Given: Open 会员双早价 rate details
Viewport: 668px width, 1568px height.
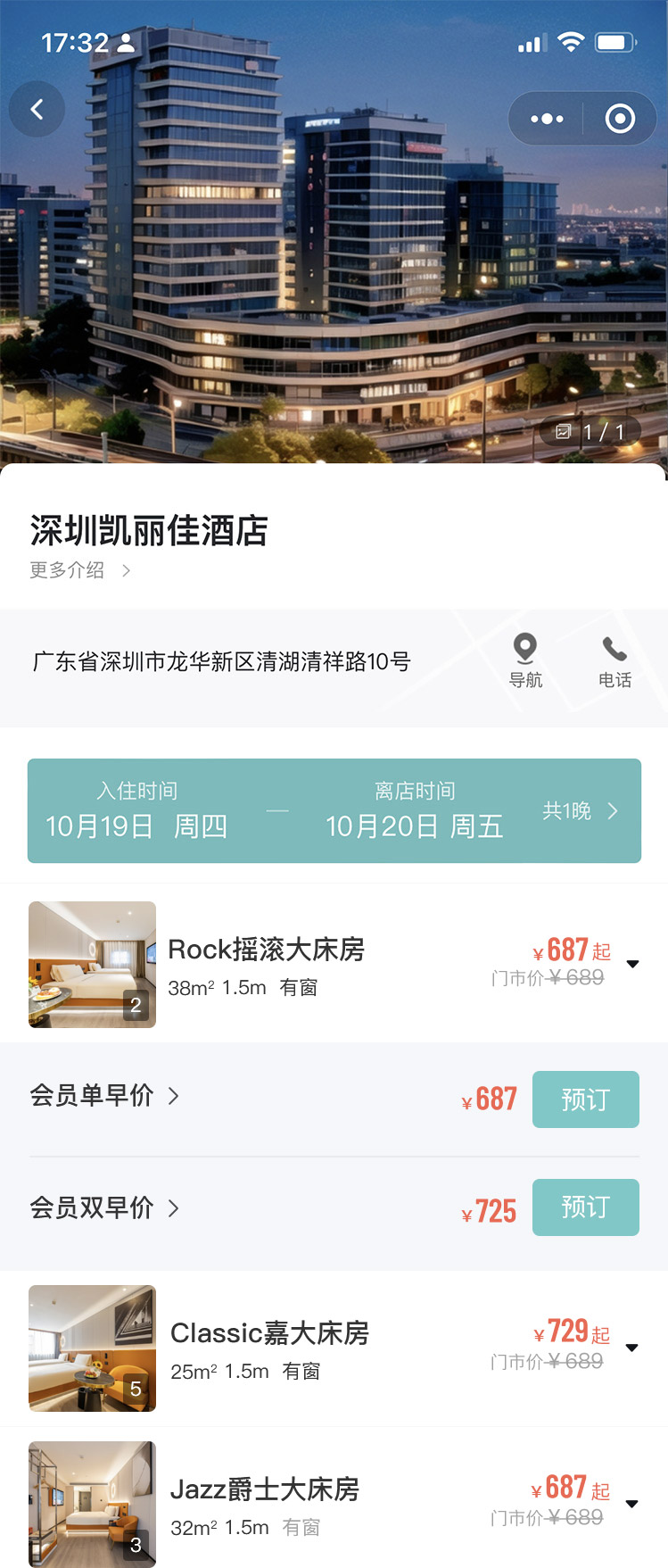Looking at the screenshot, I should pyautogui.click(x=104, y=1208).
